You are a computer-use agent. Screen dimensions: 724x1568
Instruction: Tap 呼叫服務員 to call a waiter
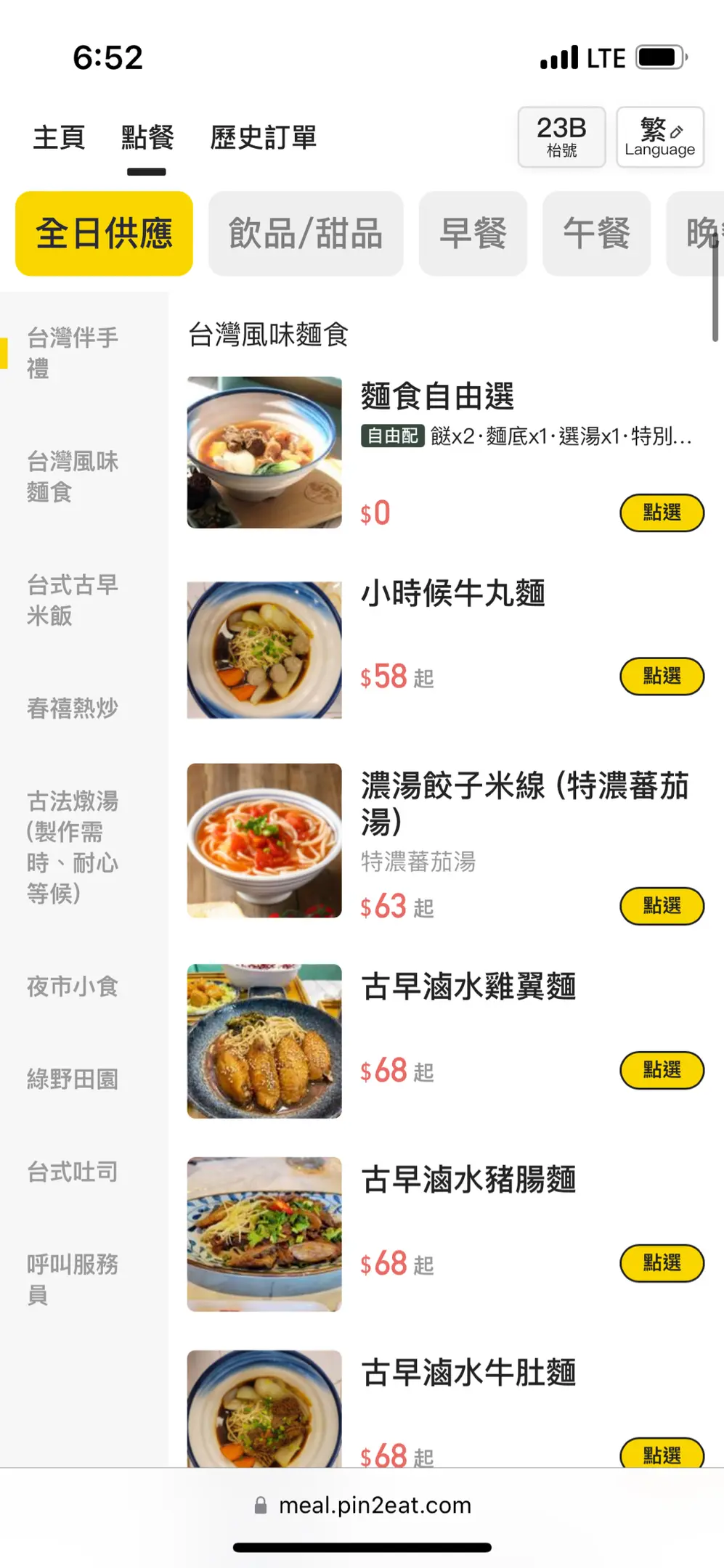click(x=73, y=1279)
